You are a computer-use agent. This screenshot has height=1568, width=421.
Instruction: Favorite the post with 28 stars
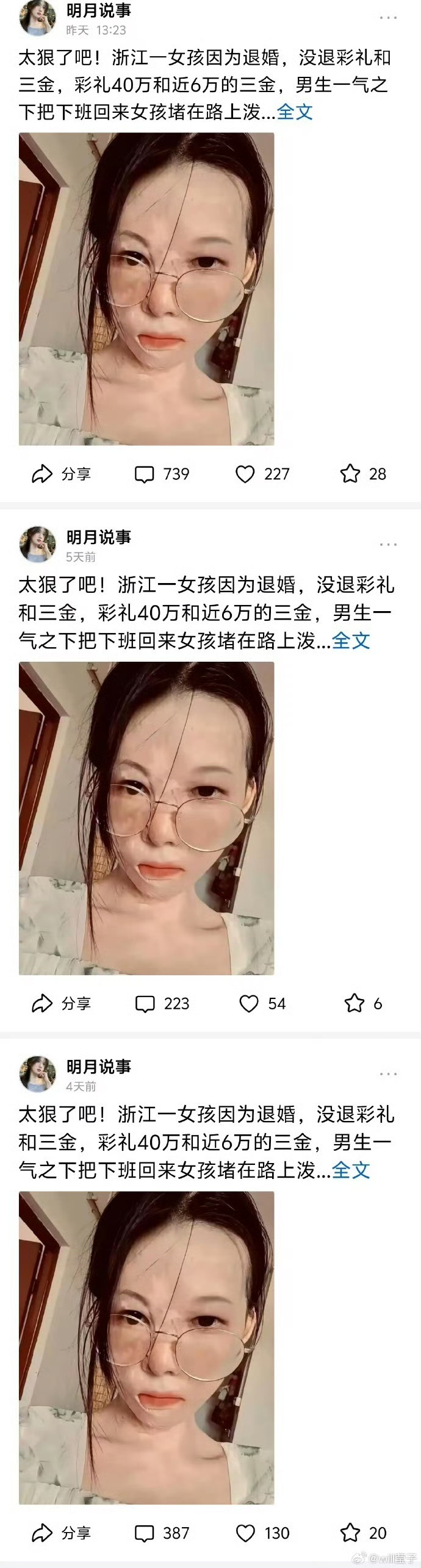tap(363, 474)
